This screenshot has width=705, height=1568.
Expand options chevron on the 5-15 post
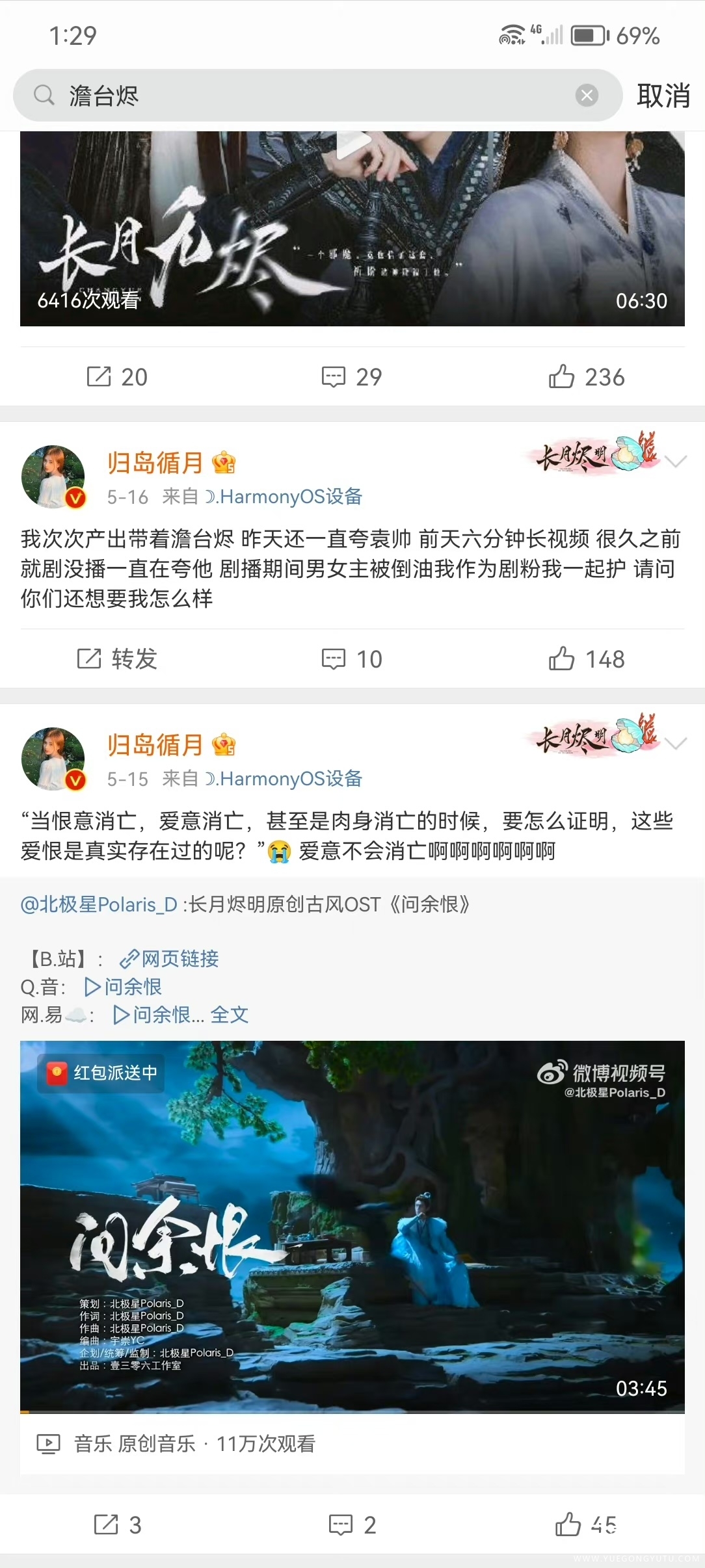click(x=676, y=744)
